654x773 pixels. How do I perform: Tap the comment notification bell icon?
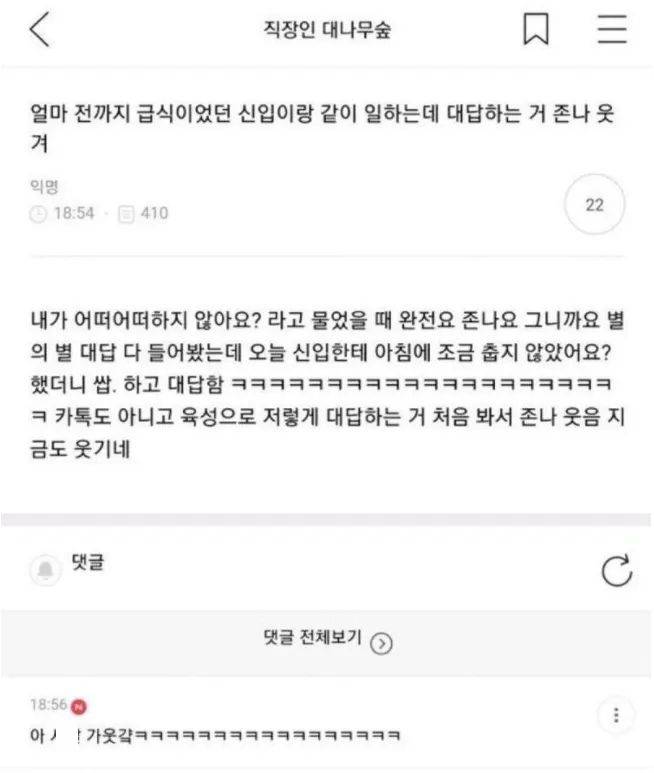point(45,569)
